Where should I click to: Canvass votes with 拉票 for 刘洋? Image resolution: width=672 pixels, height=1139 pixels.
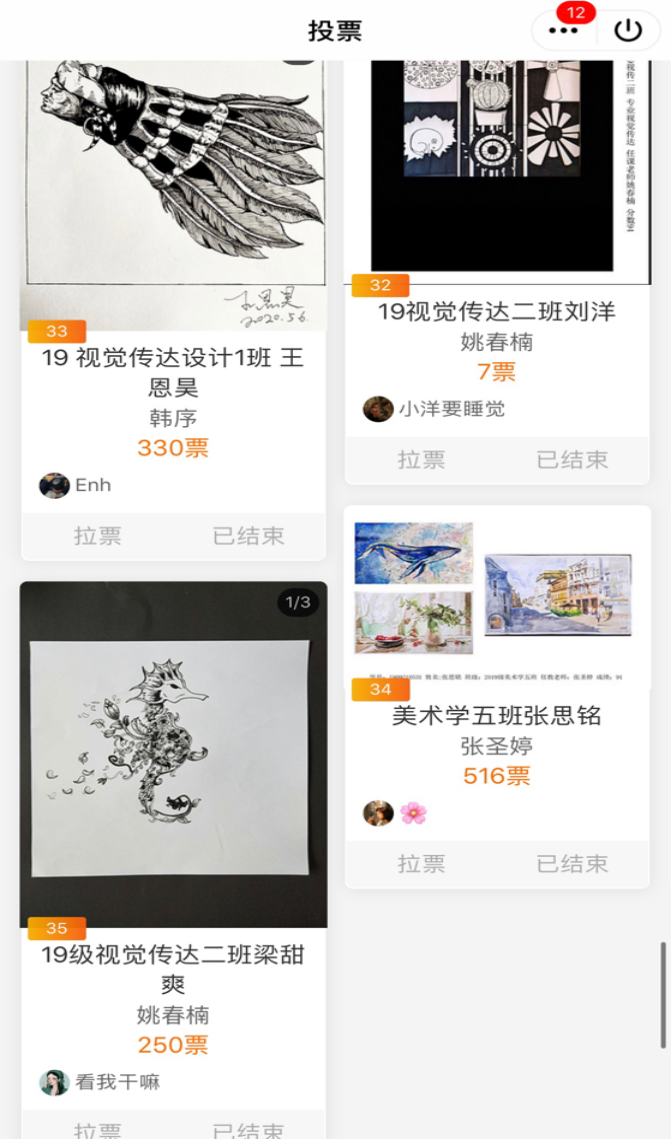tap(421, 460)
